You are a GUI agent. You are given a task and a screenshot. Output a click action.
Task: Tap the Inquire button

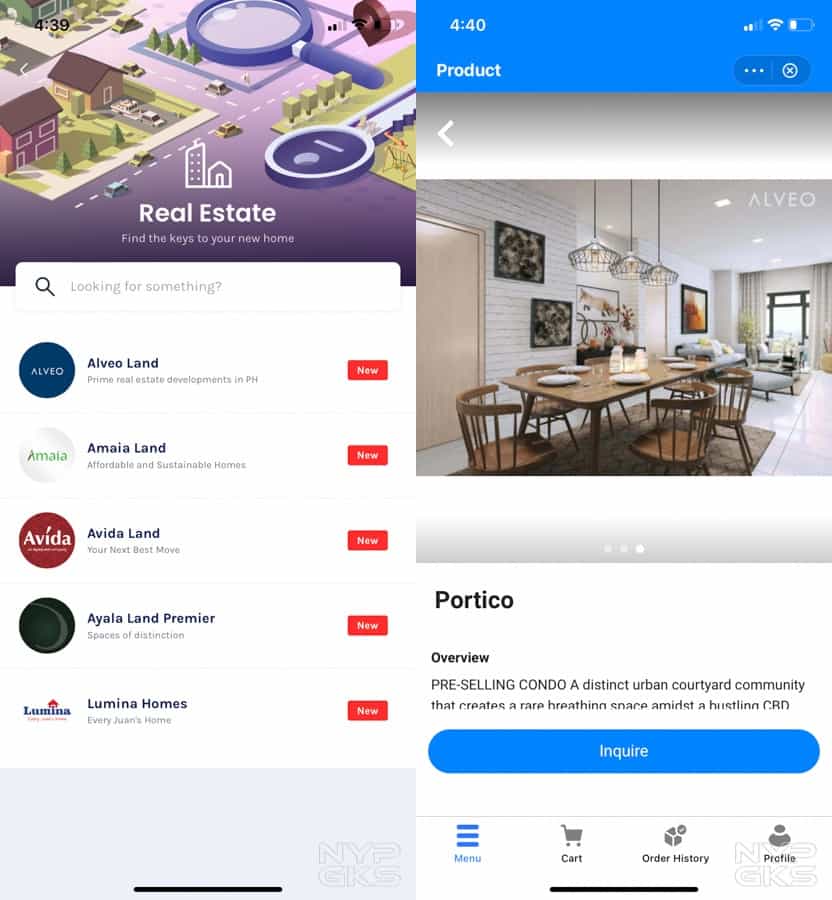pos(623,751)
